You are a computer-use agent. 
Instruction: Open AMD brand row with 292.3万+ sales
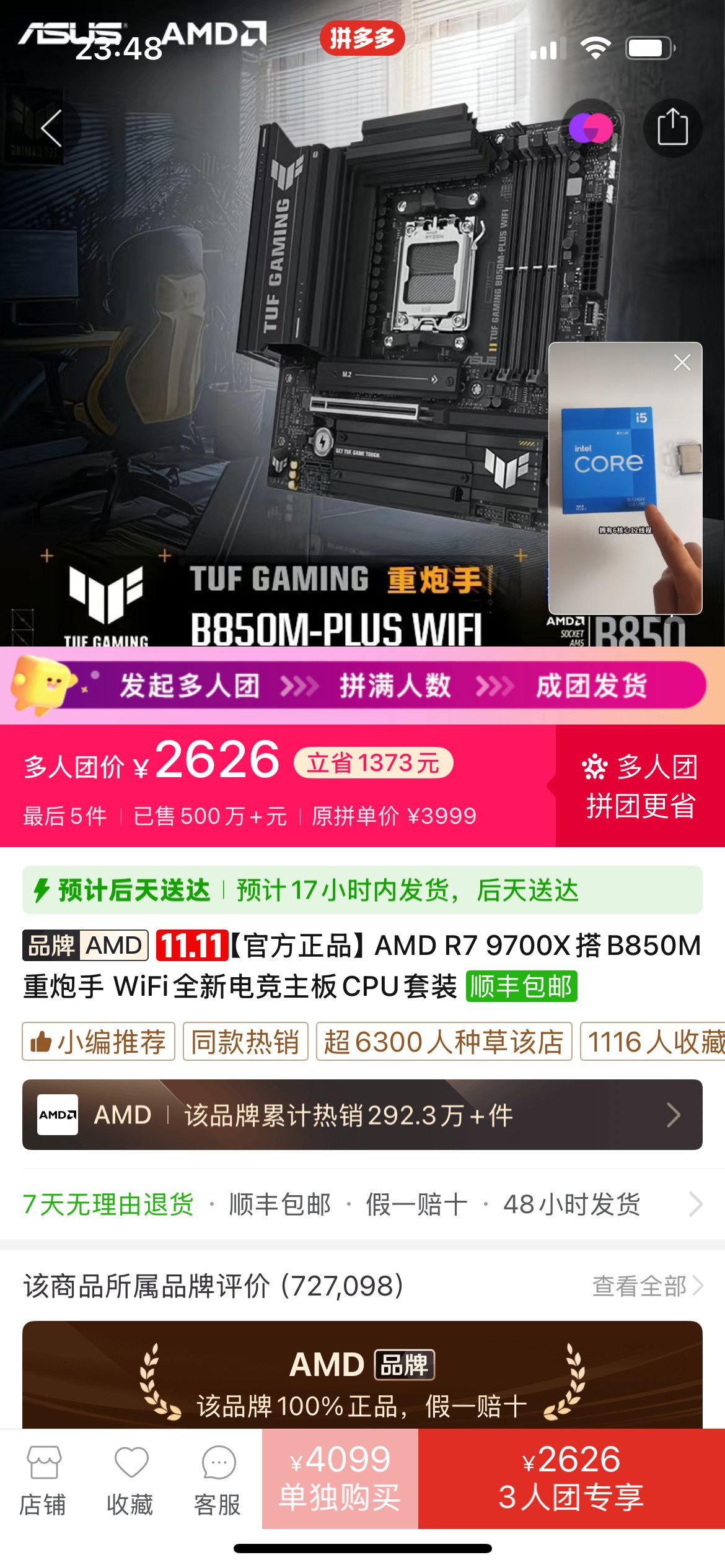click(x=362, y=1115)
